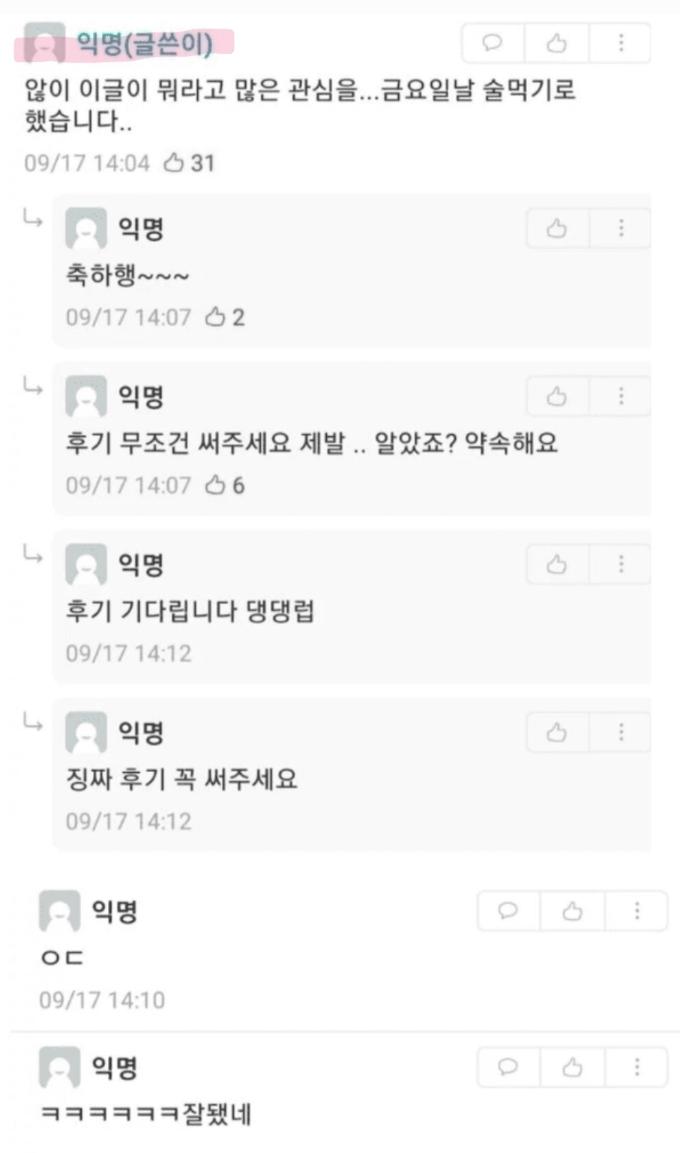680x1153 pixels.
Task: Reply to the ㅇㄷ comment
Action: 508,911
